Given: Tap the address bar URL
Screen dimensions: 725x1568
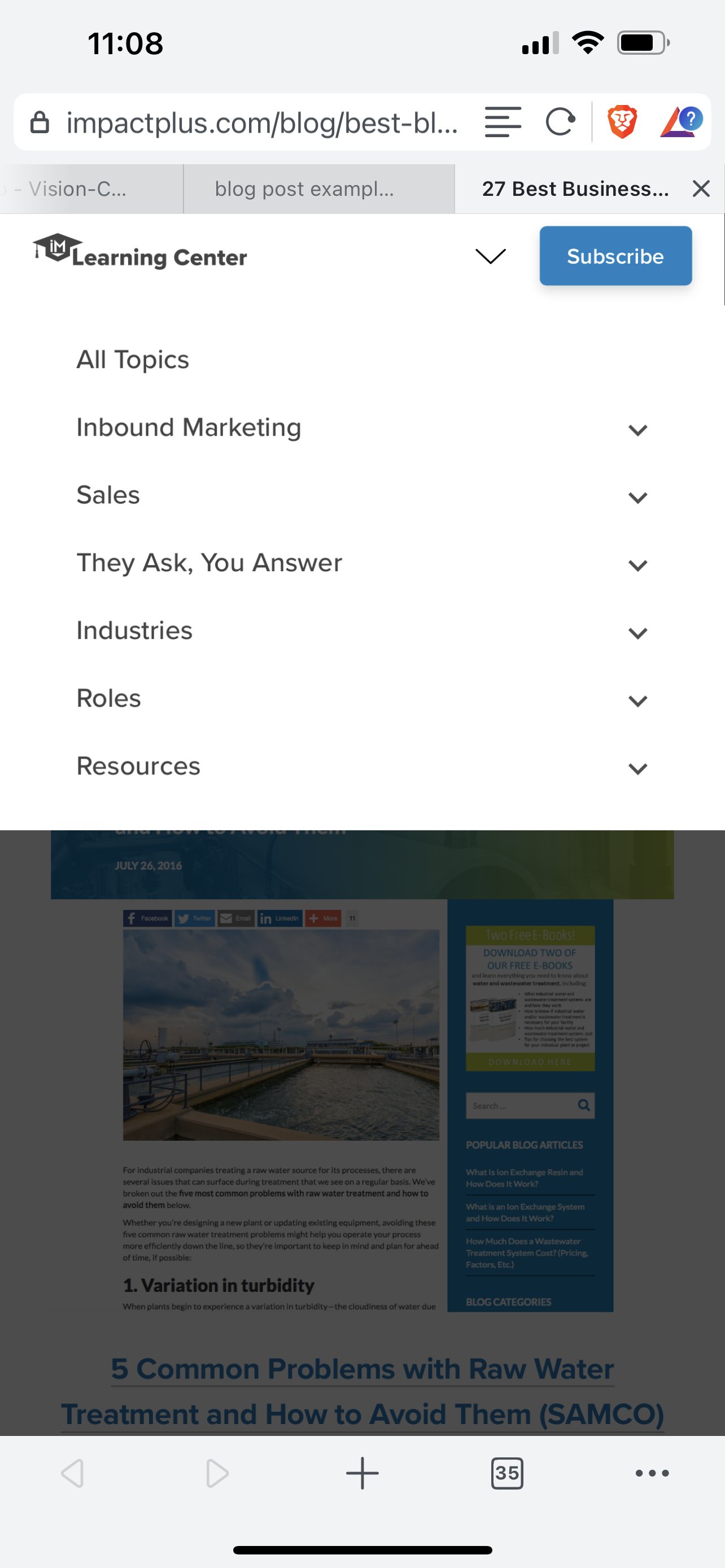Looking at the screenshot, I should 262,123.
